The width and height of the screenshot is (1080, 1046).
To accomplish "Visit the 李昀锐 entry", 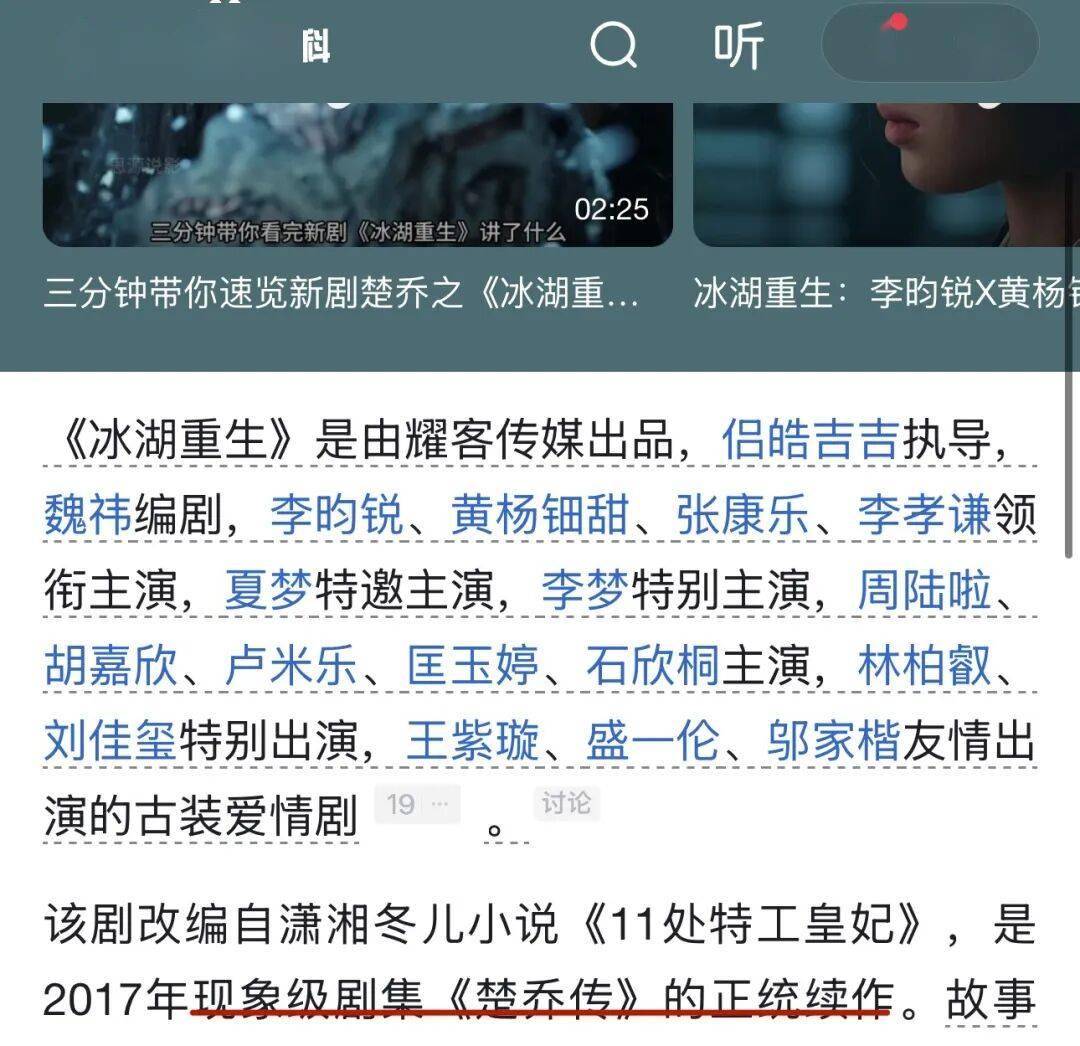I will click(x=336, y=516).
